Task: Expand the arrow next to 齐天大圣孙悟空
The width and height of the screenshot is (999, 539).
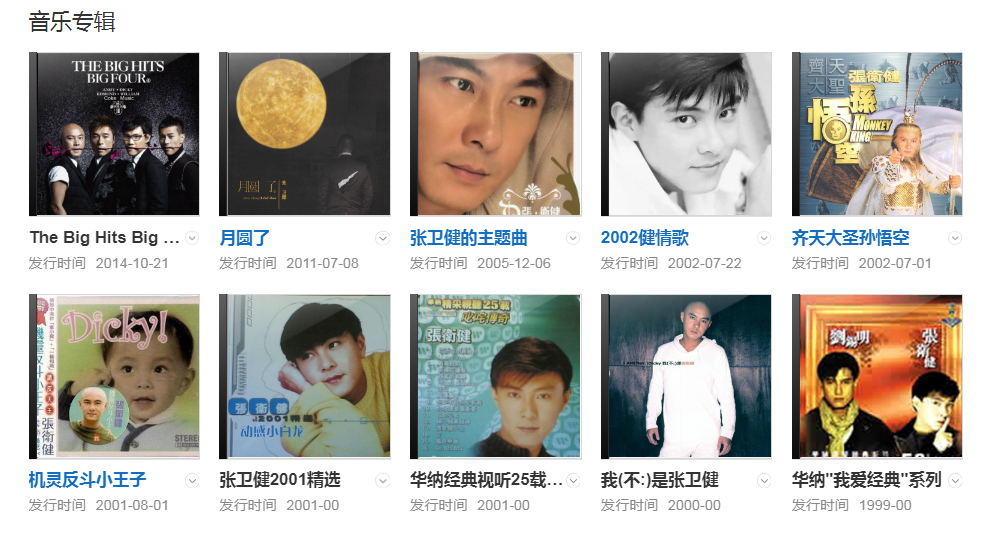Action: 955,238
